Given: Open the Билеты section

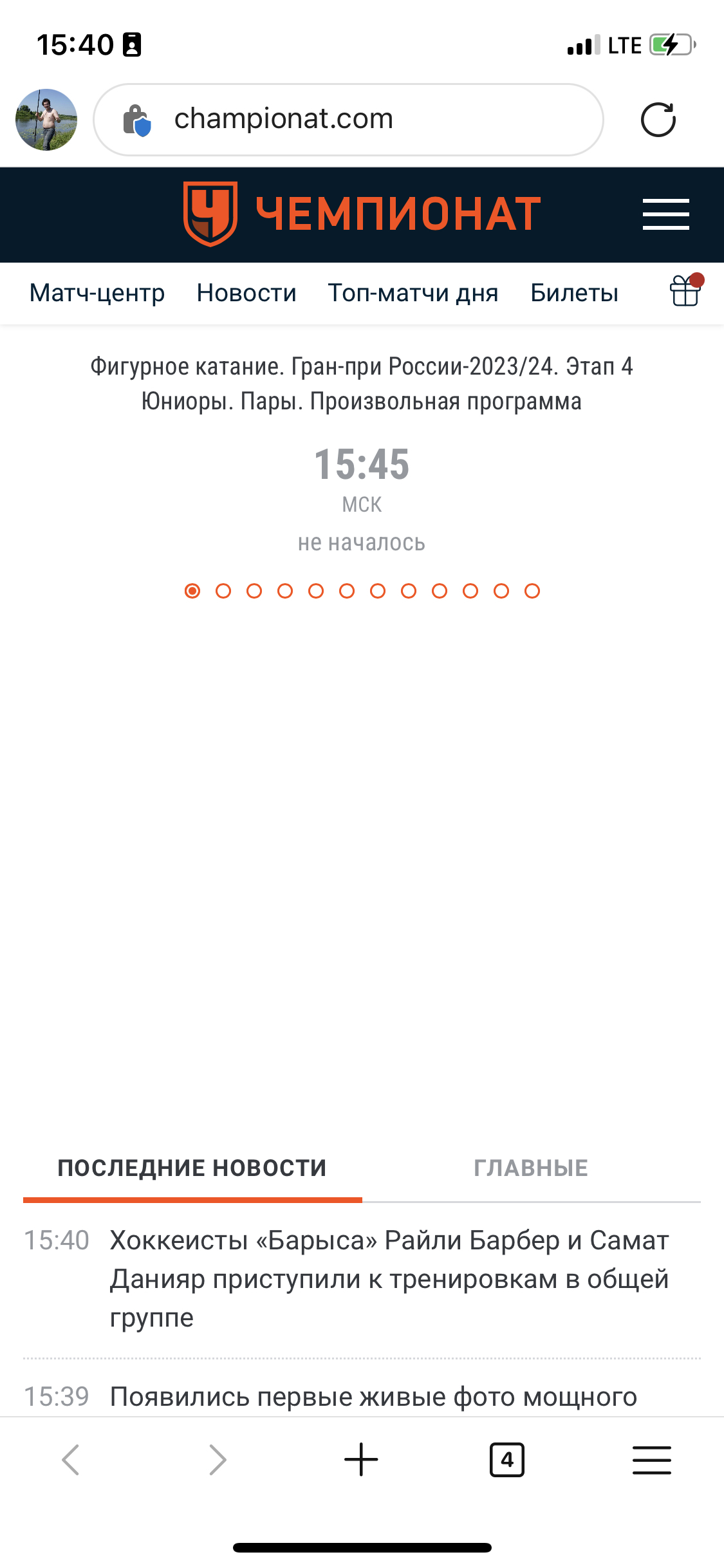Looking at the screenshot, I should [x=574, y=293].
